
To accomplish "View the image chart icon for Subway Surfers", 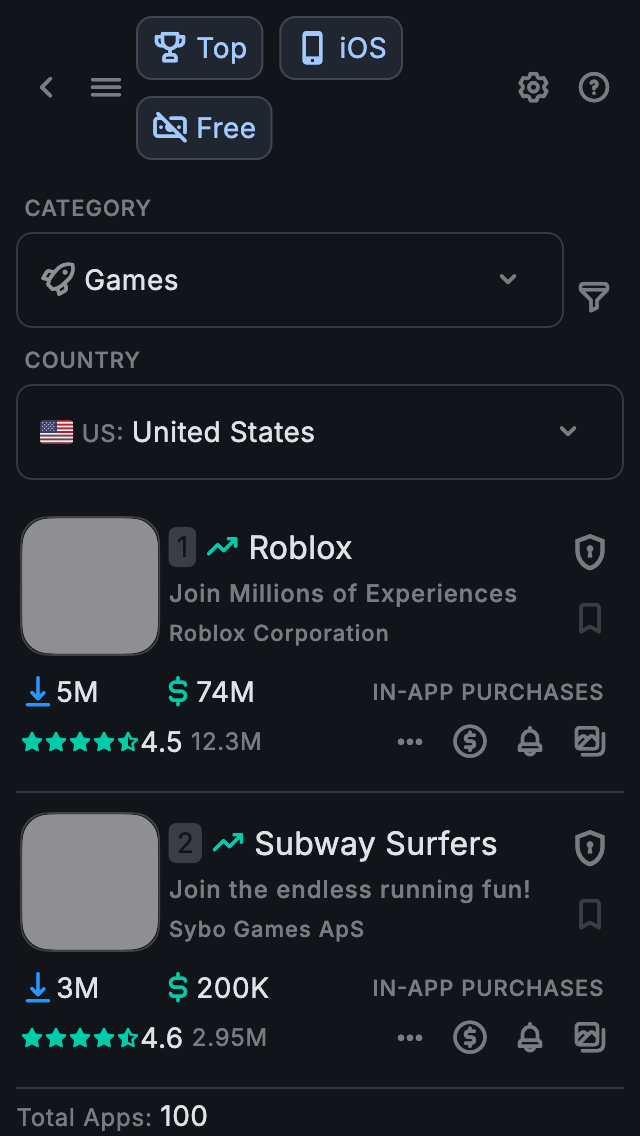I will click(x=590, y=1038).
